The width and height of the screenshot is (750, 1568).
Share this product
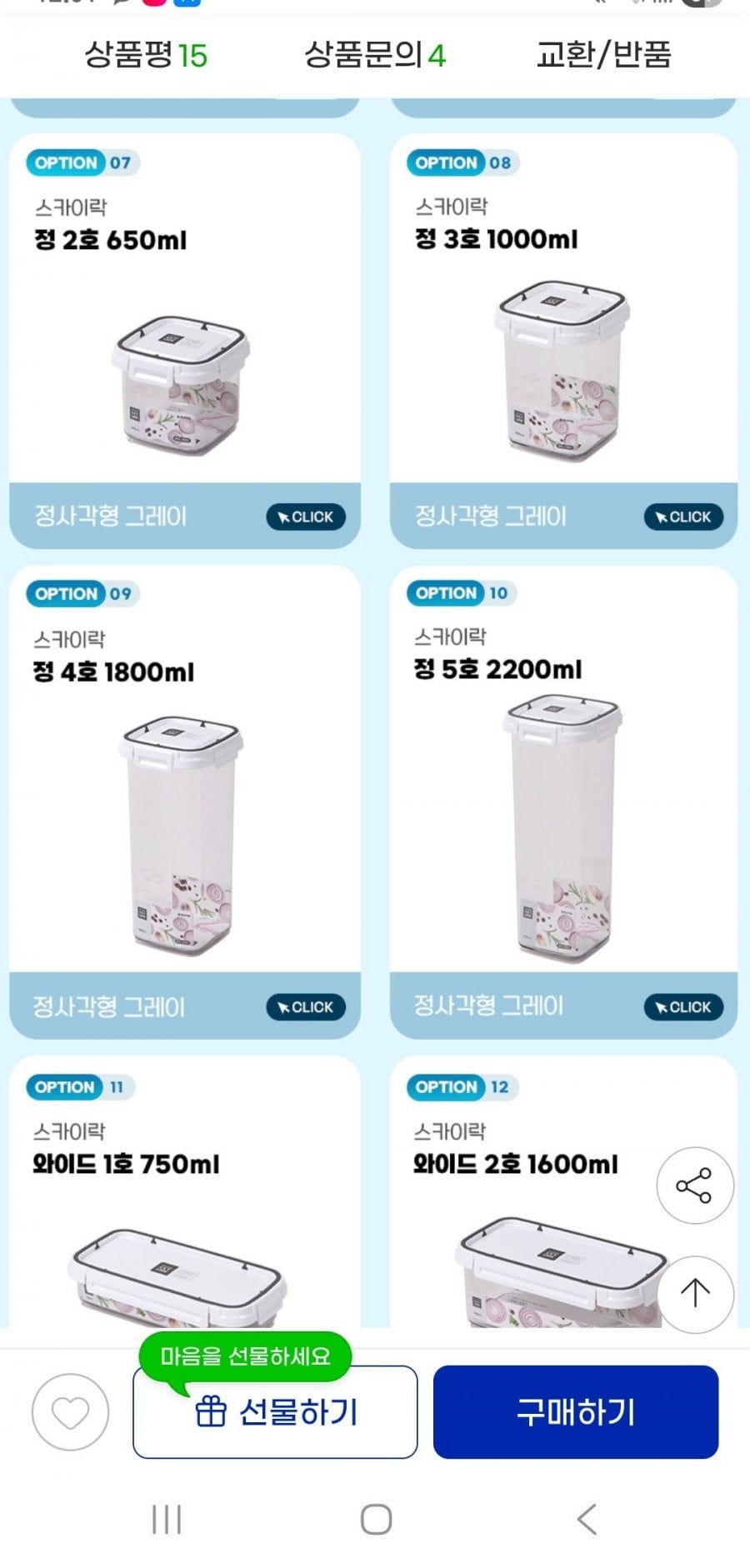click(694, 1185)
